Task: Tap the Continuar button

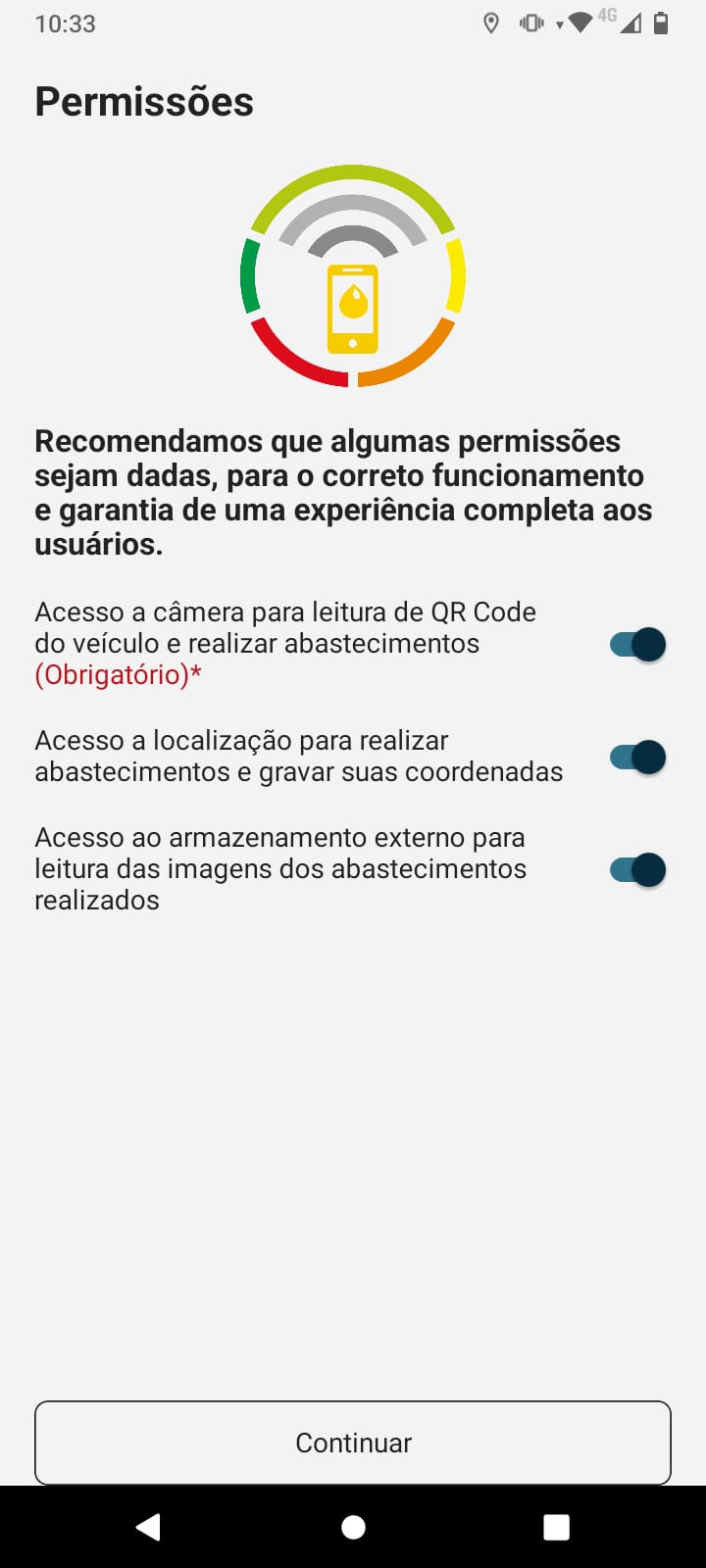Action: pos(353,1443)
